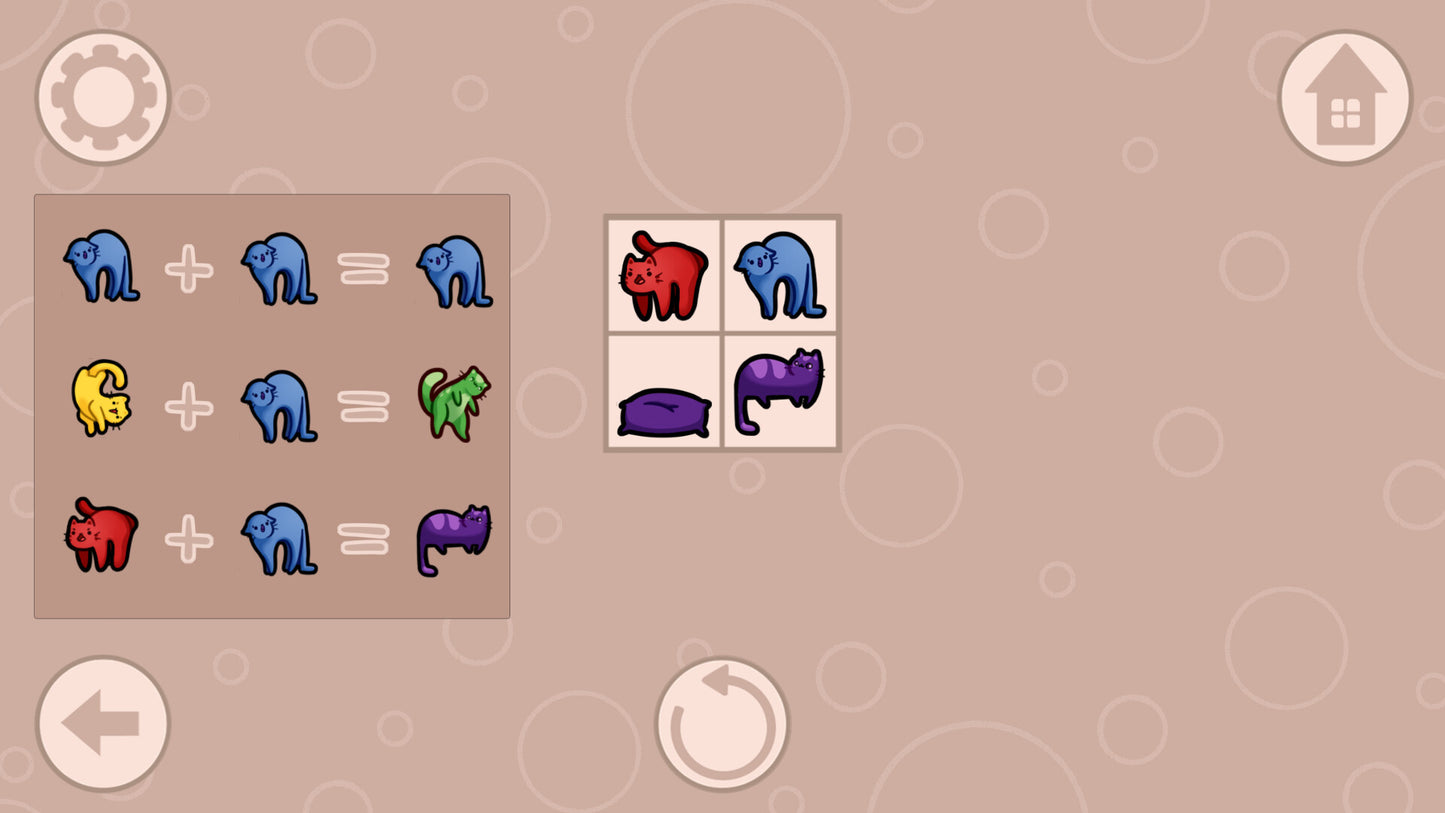Tap the purple cushion tile
This screenshot has height=813, width=1445.
pyautogui.click(x=664, y=392)
